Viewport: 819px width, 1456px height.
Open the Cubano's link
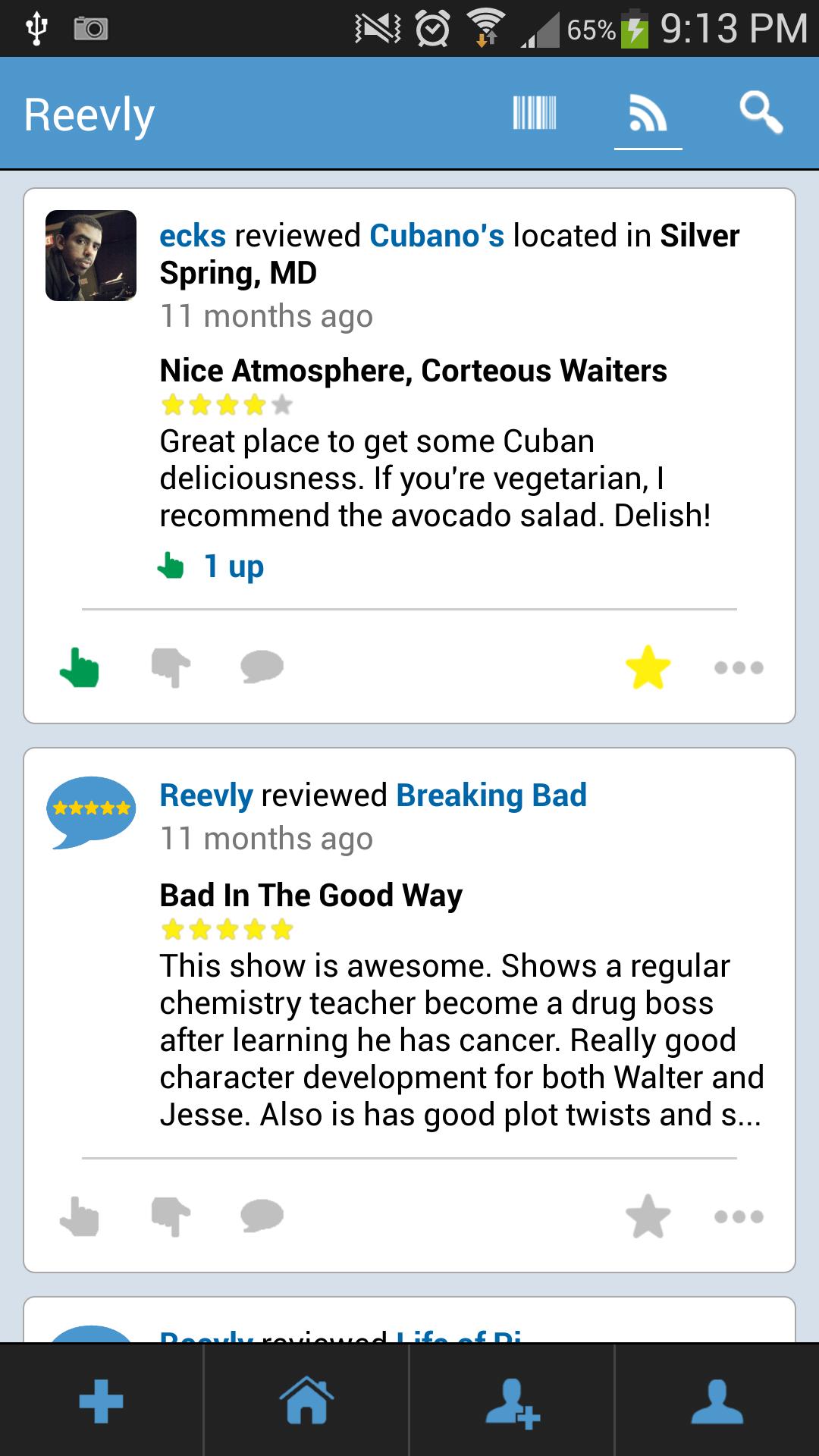pos(437,236)
